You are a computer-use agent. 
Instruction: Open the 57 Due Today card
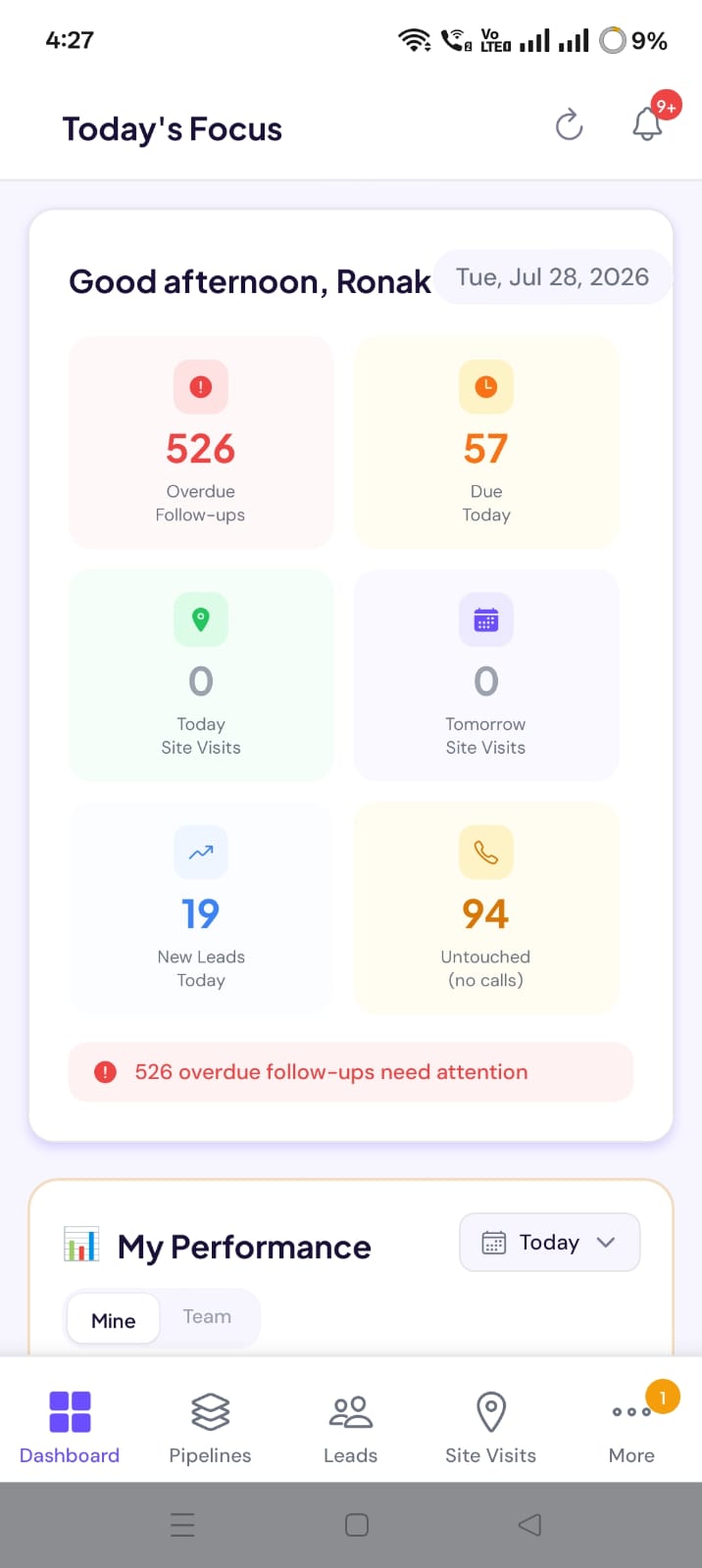(486, 442)
